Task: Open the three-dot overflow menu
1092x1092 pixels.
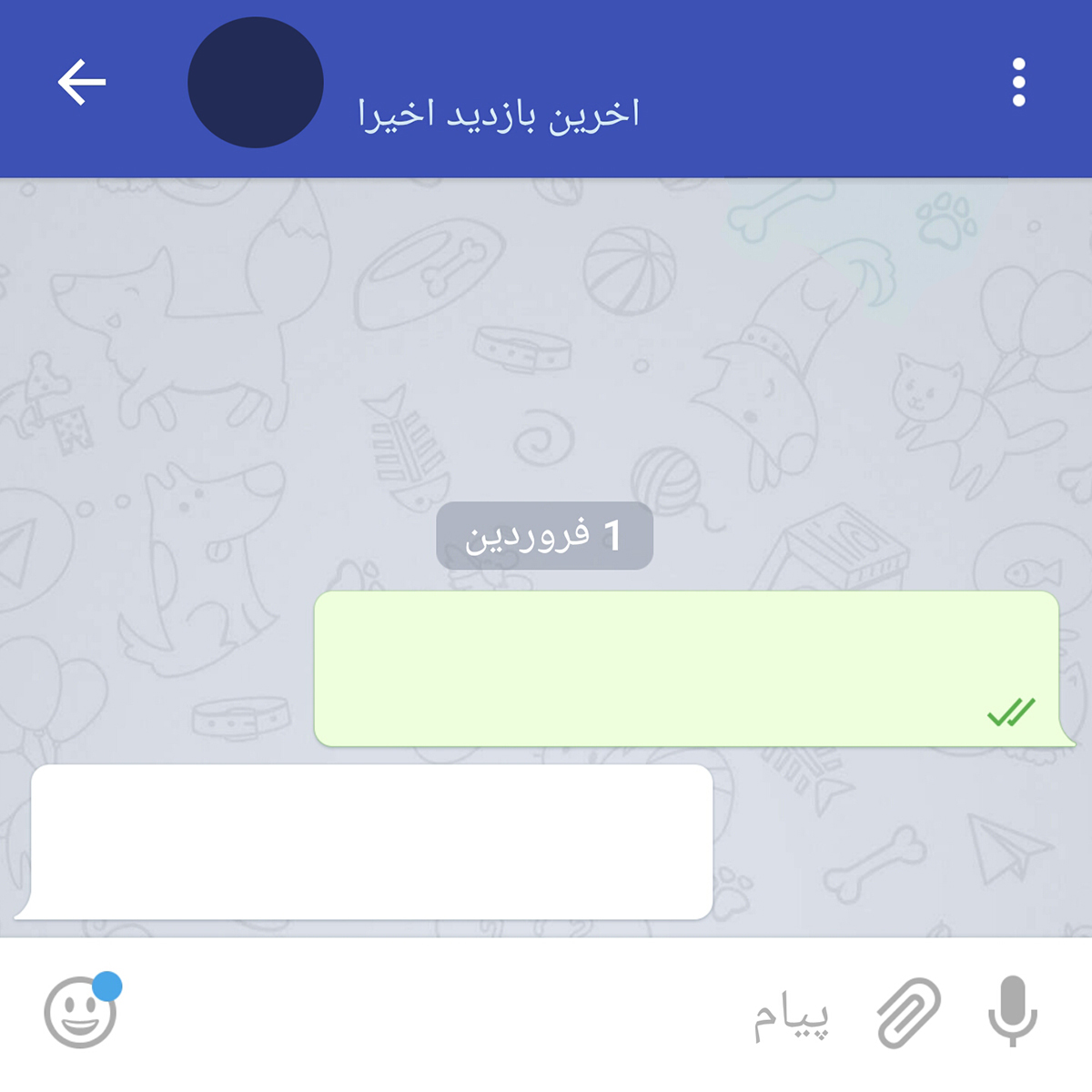Action: [x=1018, y=83]
